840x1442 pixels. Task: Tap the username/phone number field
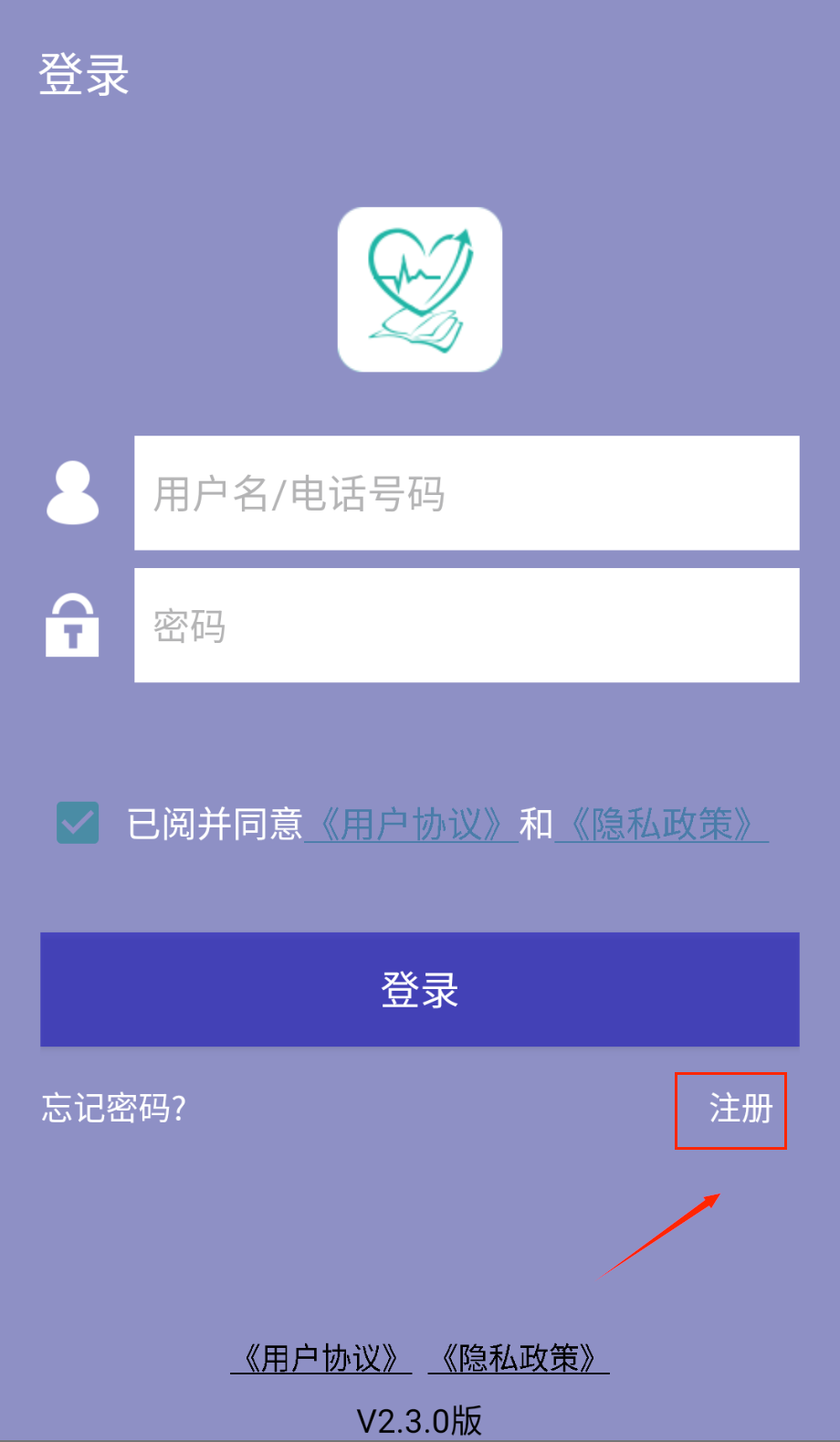pos(466,493)
